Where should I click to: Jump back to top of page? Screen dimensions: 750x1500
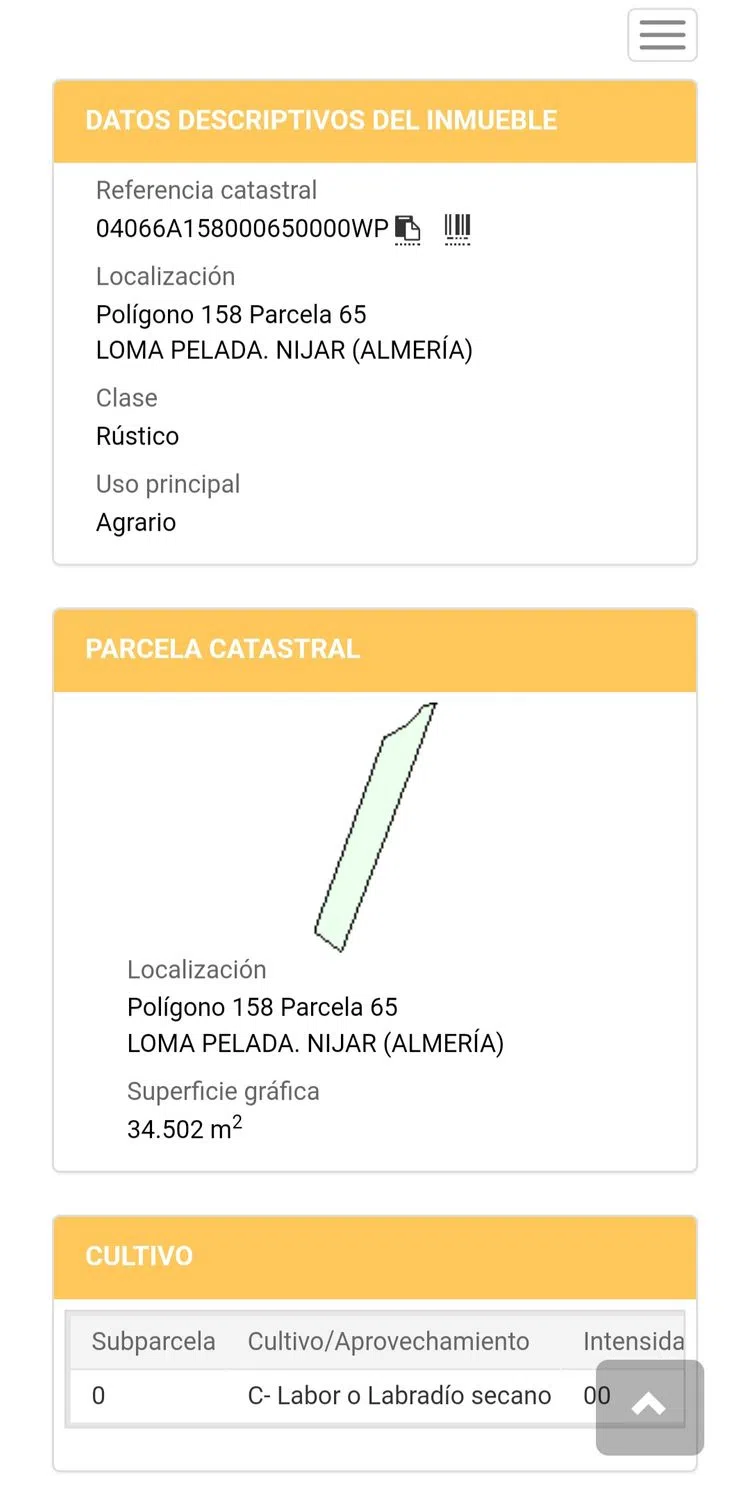click(x=649, y=1406)
